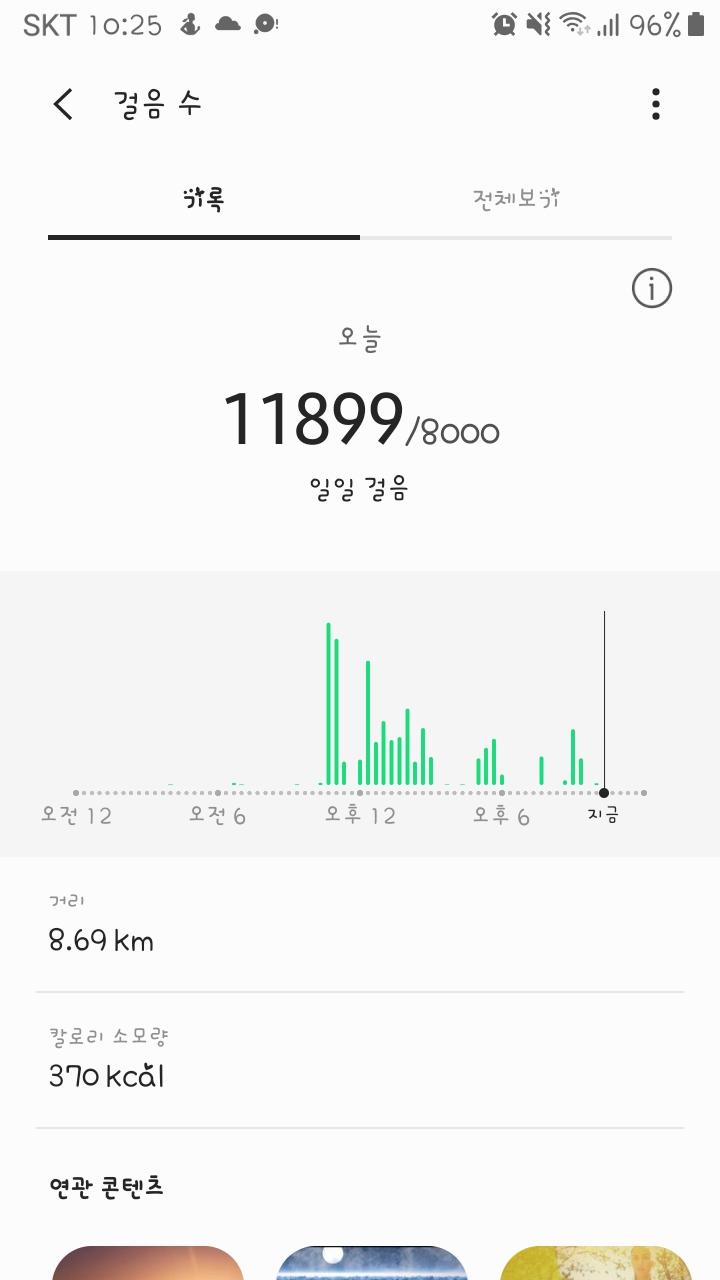
Task: Open the overflow menu
Action: click(655, 104)
